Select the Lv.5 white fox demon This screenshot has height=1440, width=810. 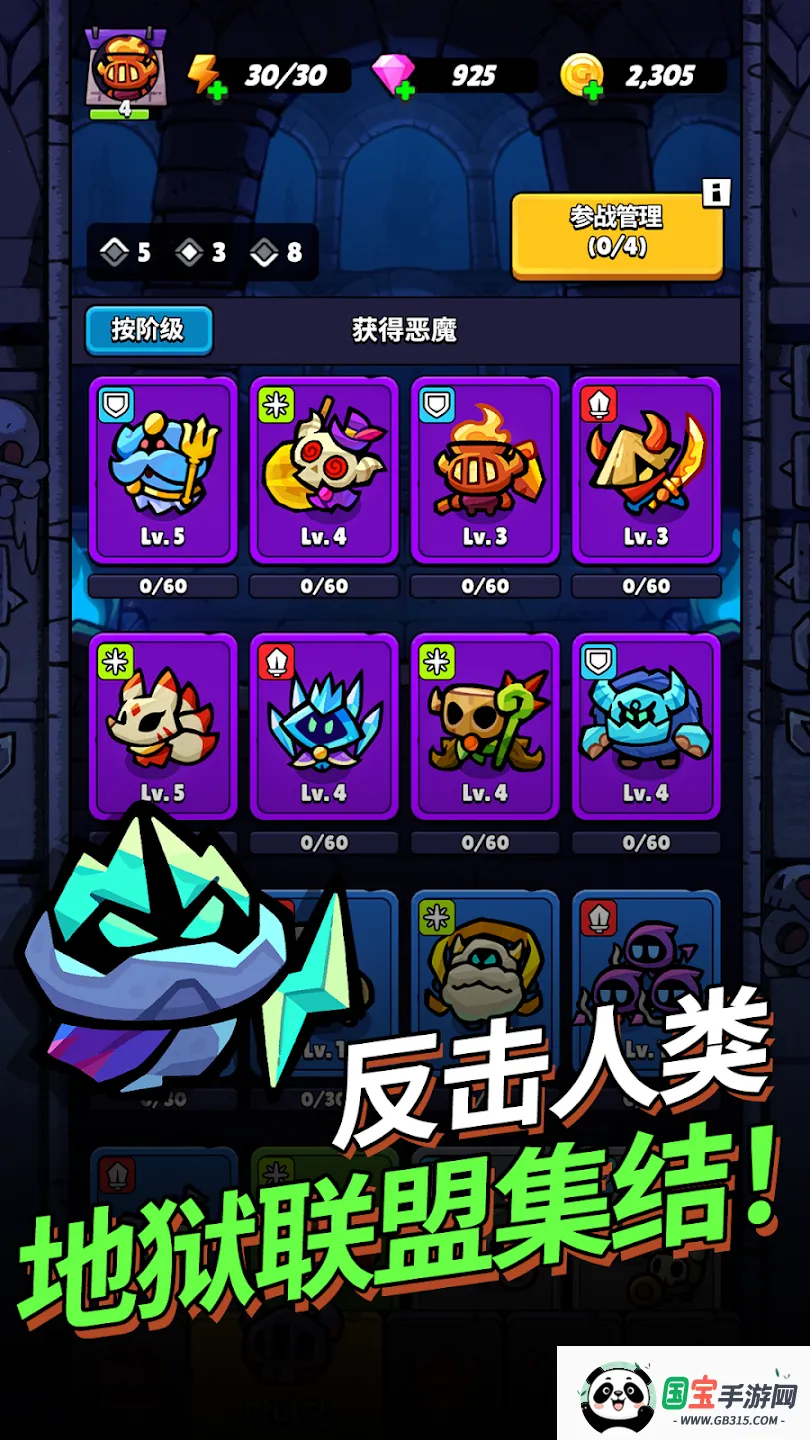[163, 726]
